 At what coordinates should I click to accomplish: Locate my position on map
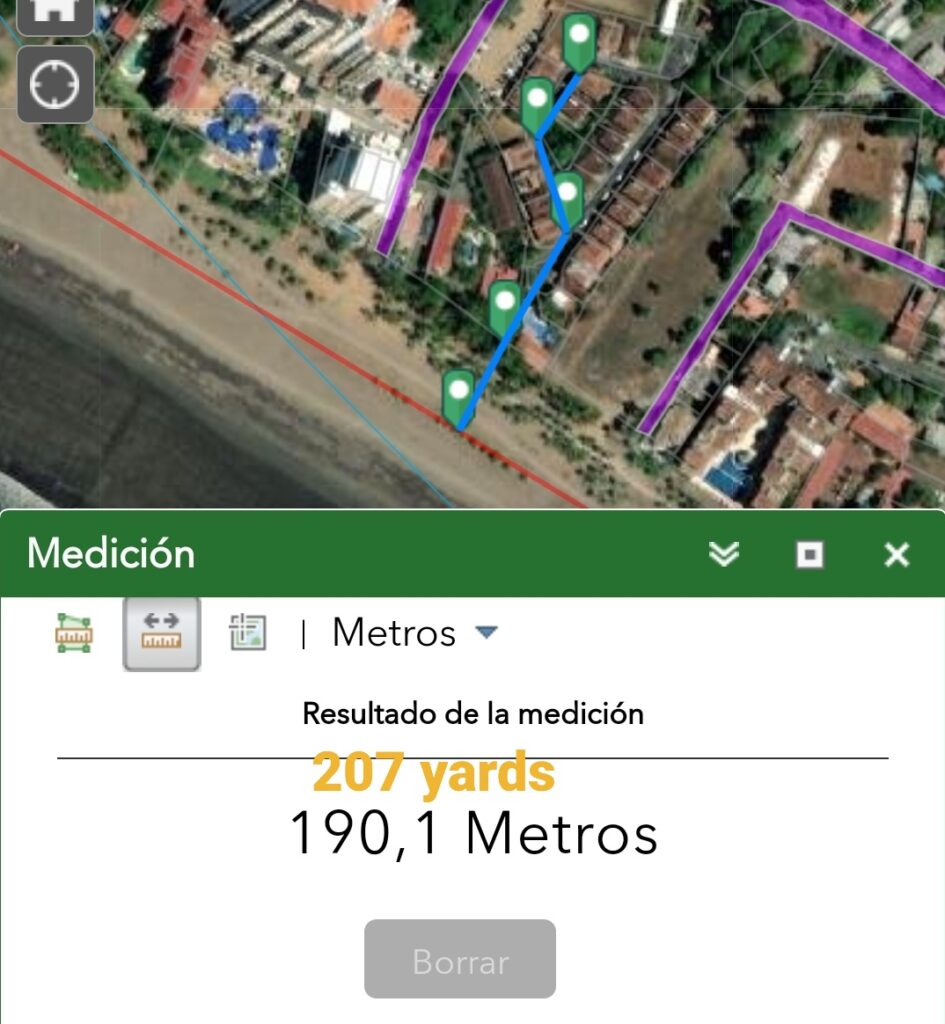tap(55, 85)
